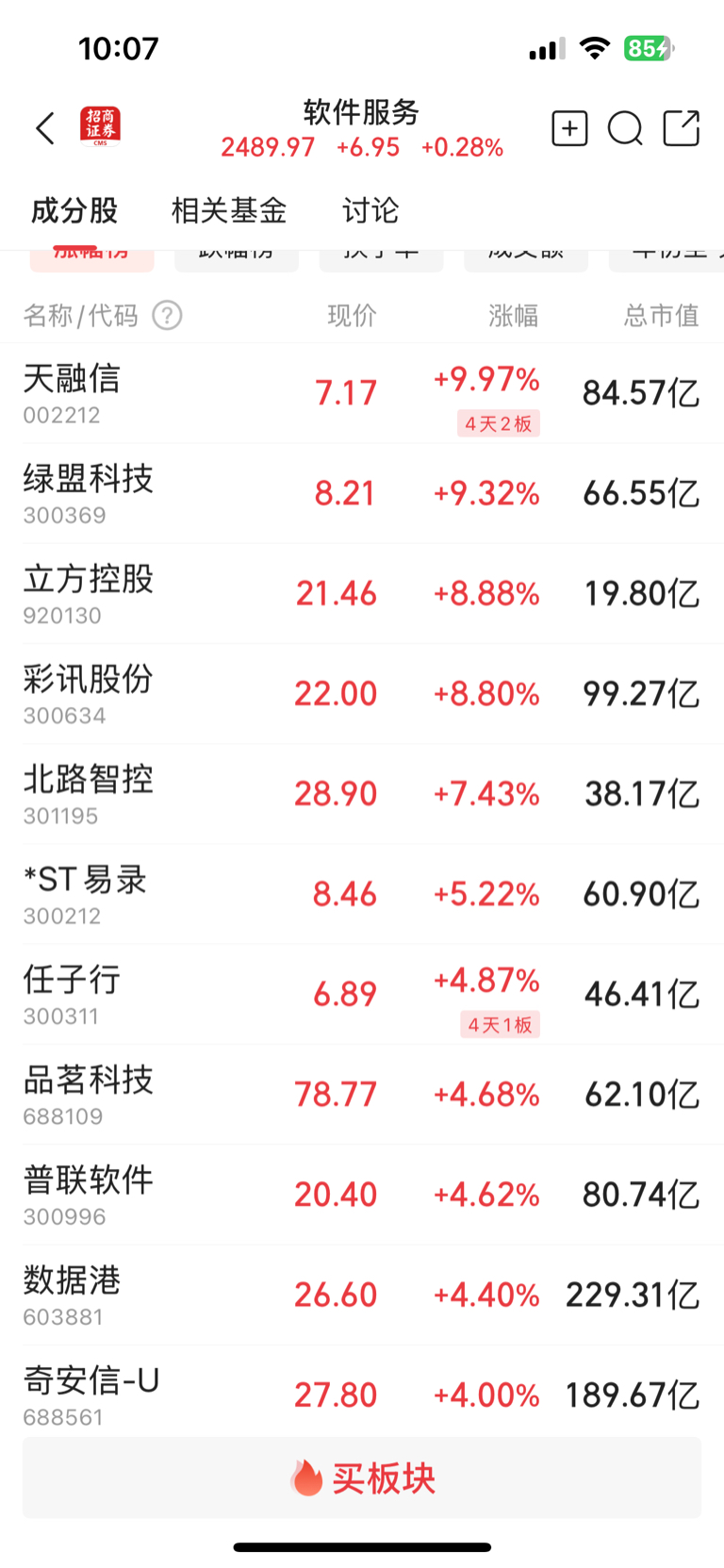Add the sector to watchlist with plus icon
The image size is (724, 1568).
point(569,128)
